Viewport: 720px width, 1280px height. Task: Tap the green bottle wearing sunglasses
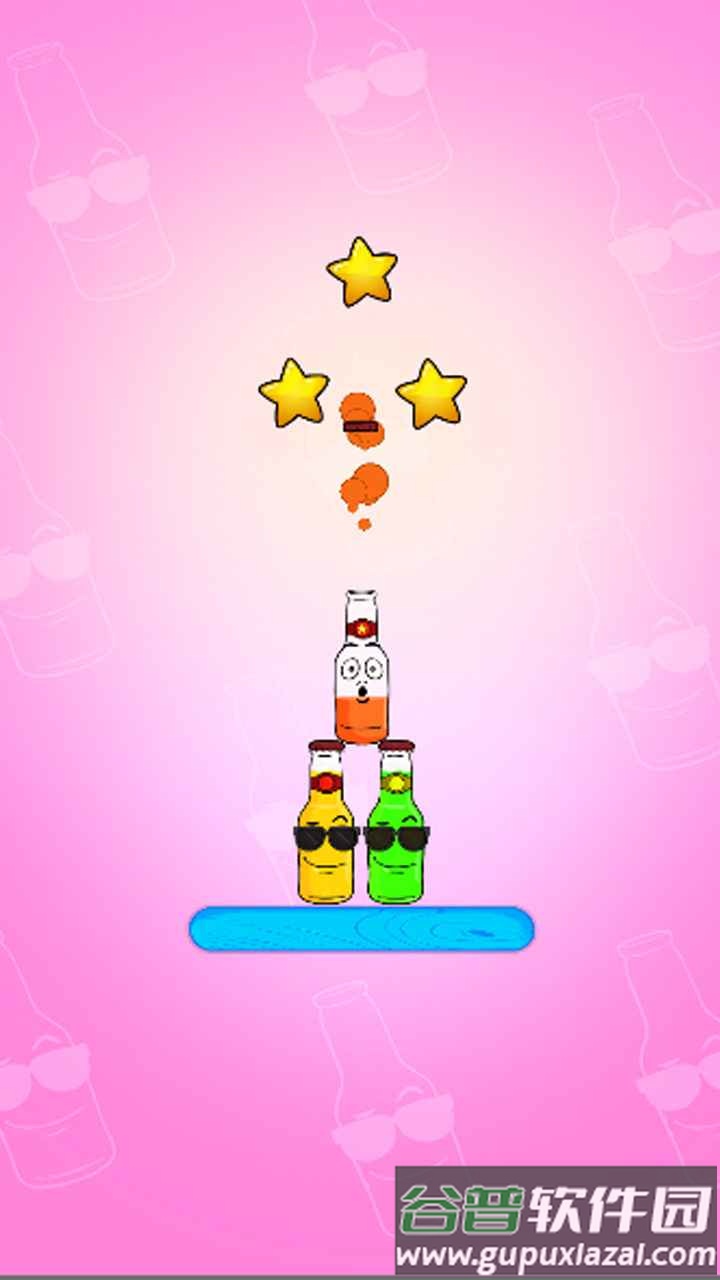point(395,822)
